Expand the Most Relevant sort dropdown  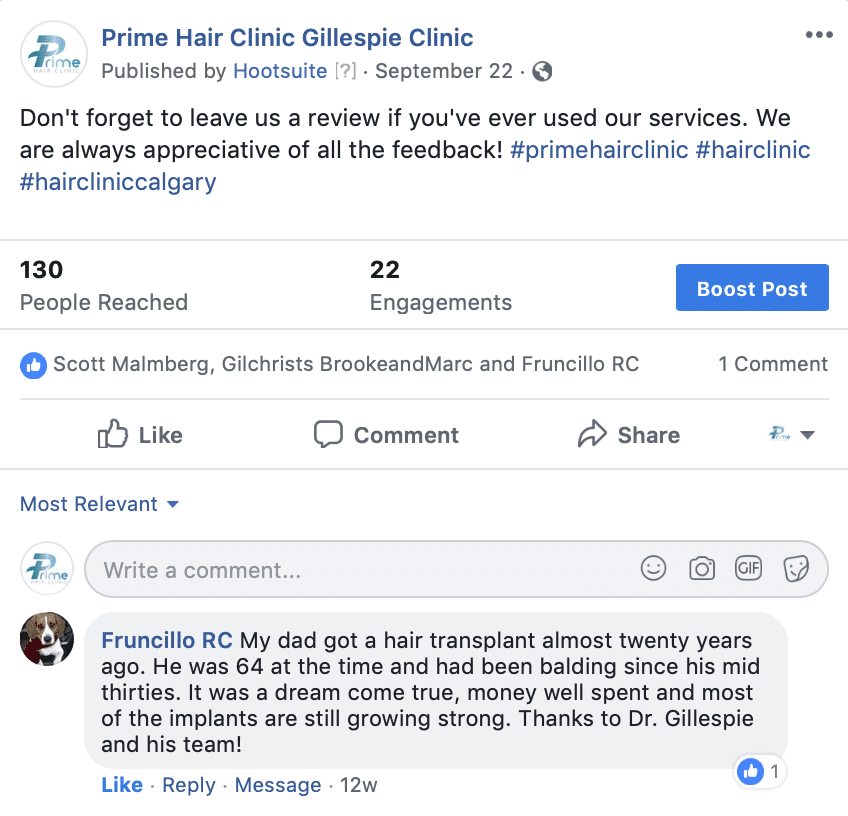pos(99,504)
